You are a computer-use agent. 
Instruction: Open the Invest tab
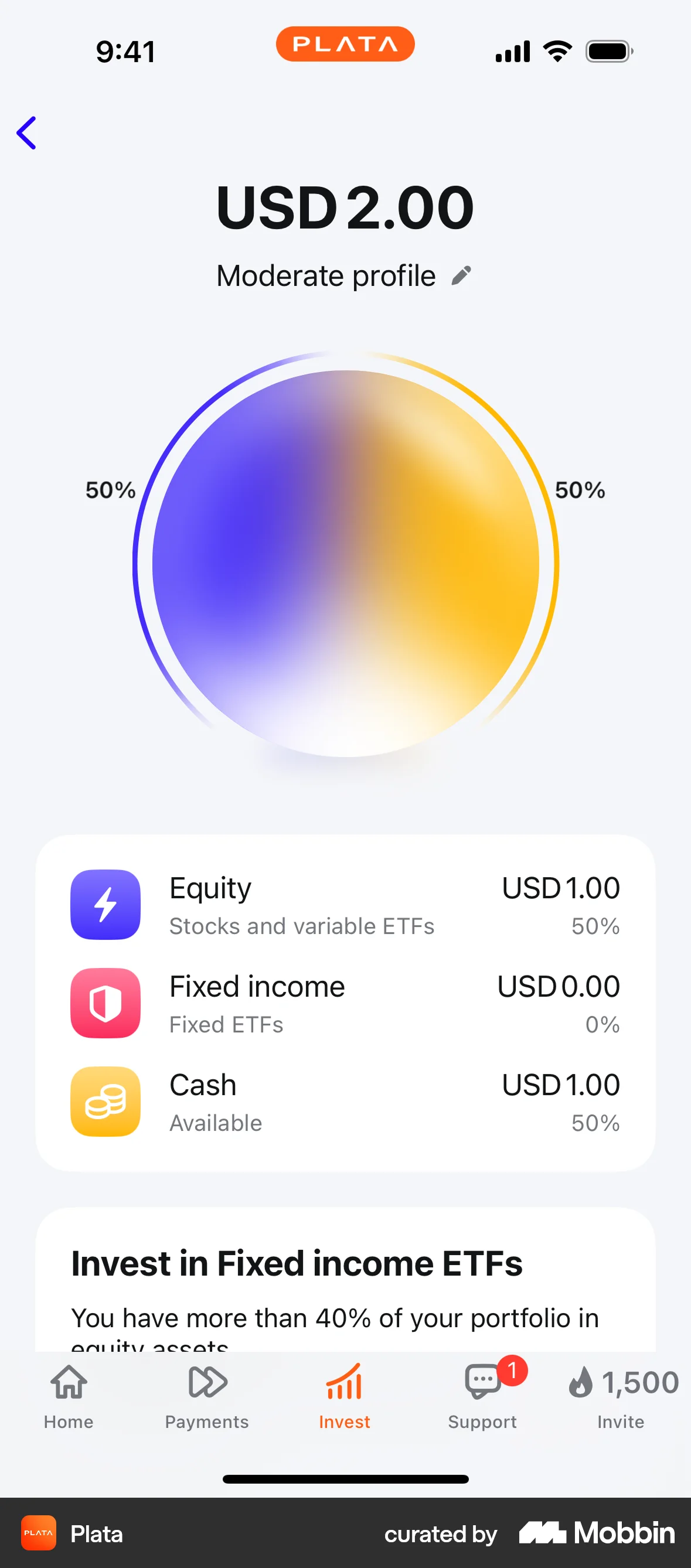[344, 1394]
